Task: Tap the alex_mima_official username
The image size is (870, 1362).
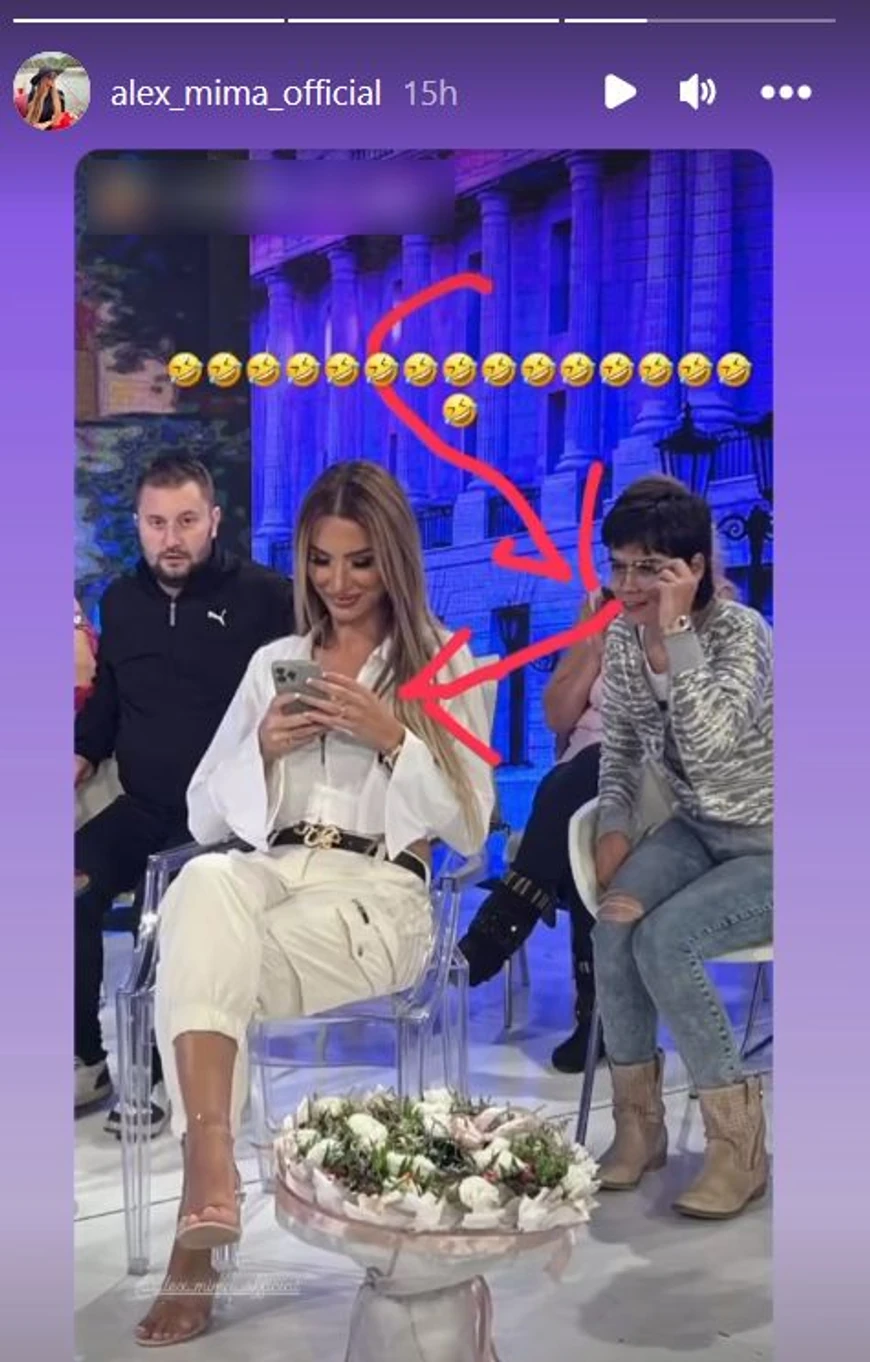Action: (x=245, y=93)
